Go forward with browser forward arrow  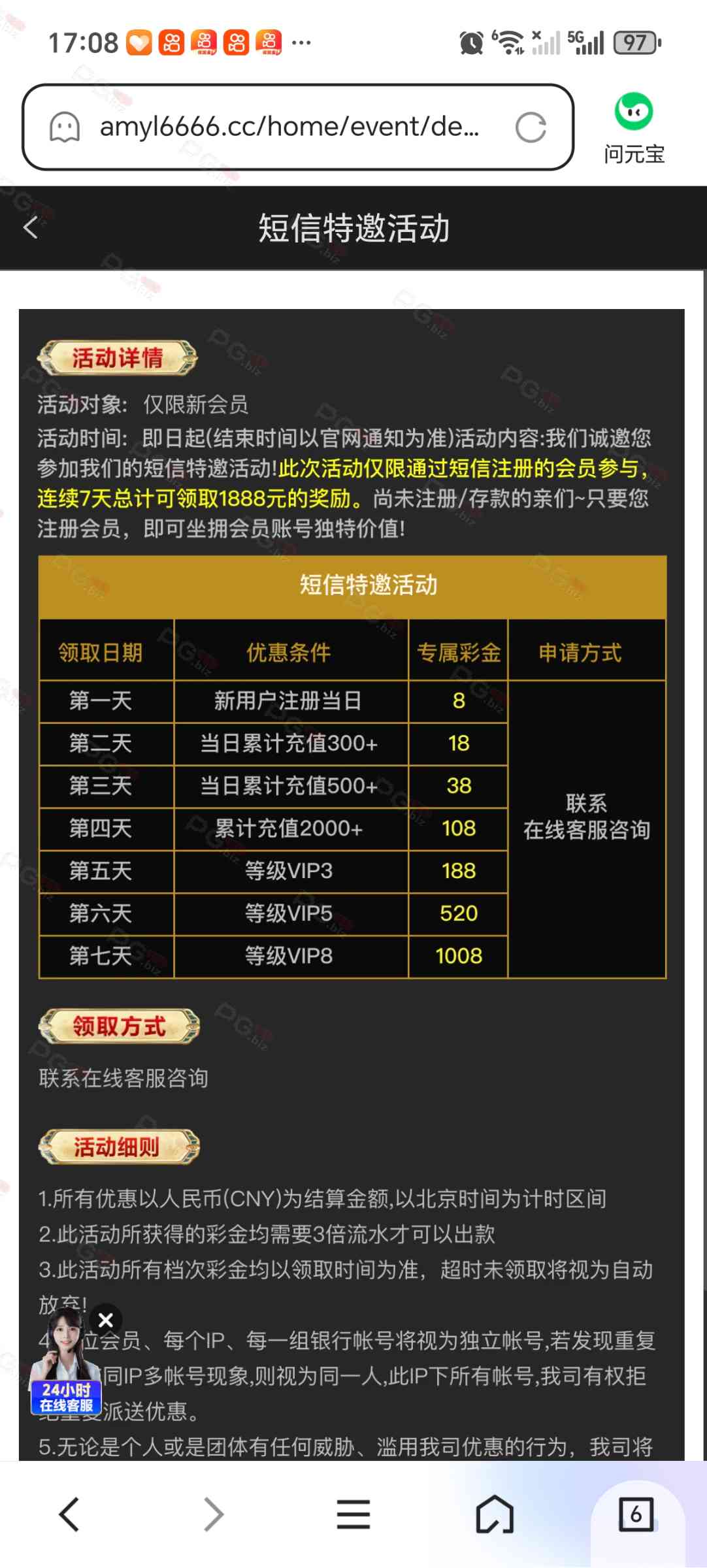pos(213,1514)
